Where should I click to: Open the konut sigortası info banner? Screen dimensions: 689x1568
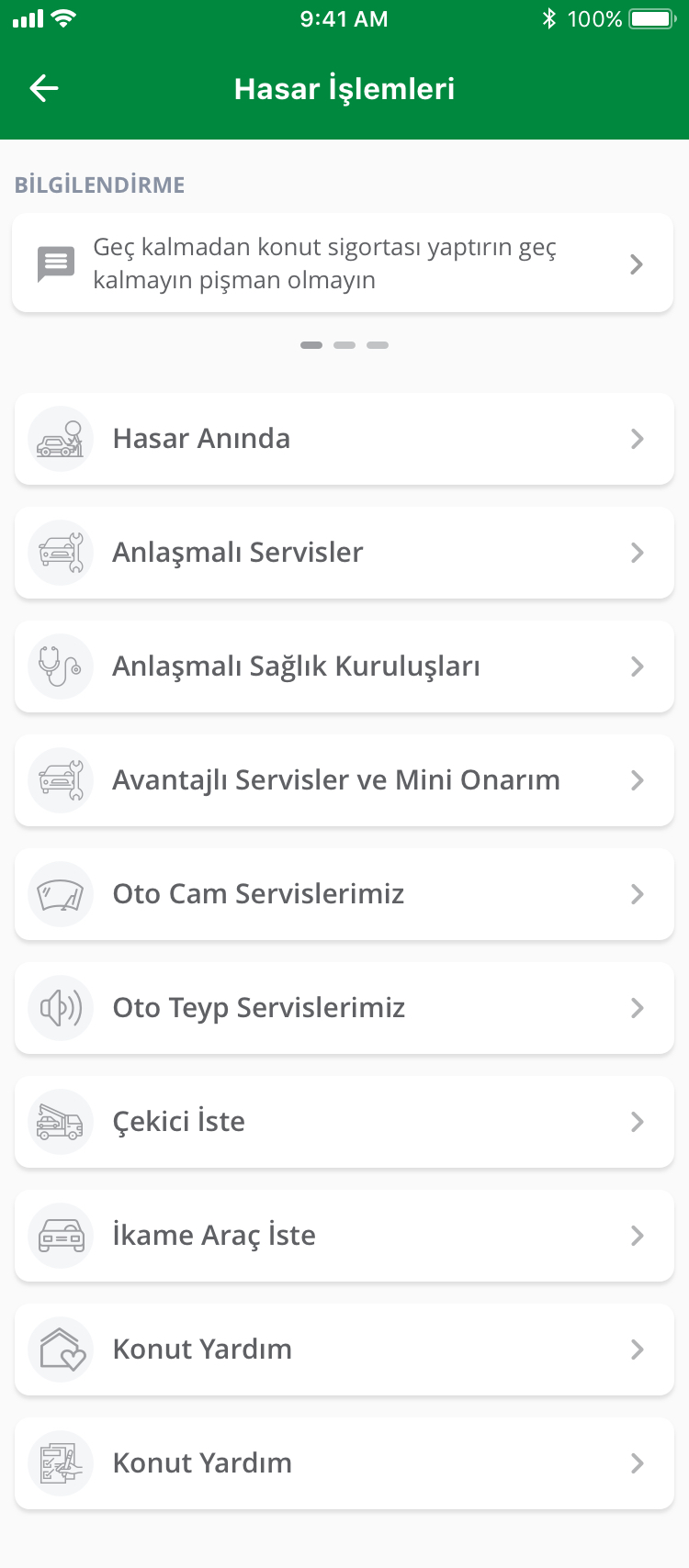coord(343,263)
